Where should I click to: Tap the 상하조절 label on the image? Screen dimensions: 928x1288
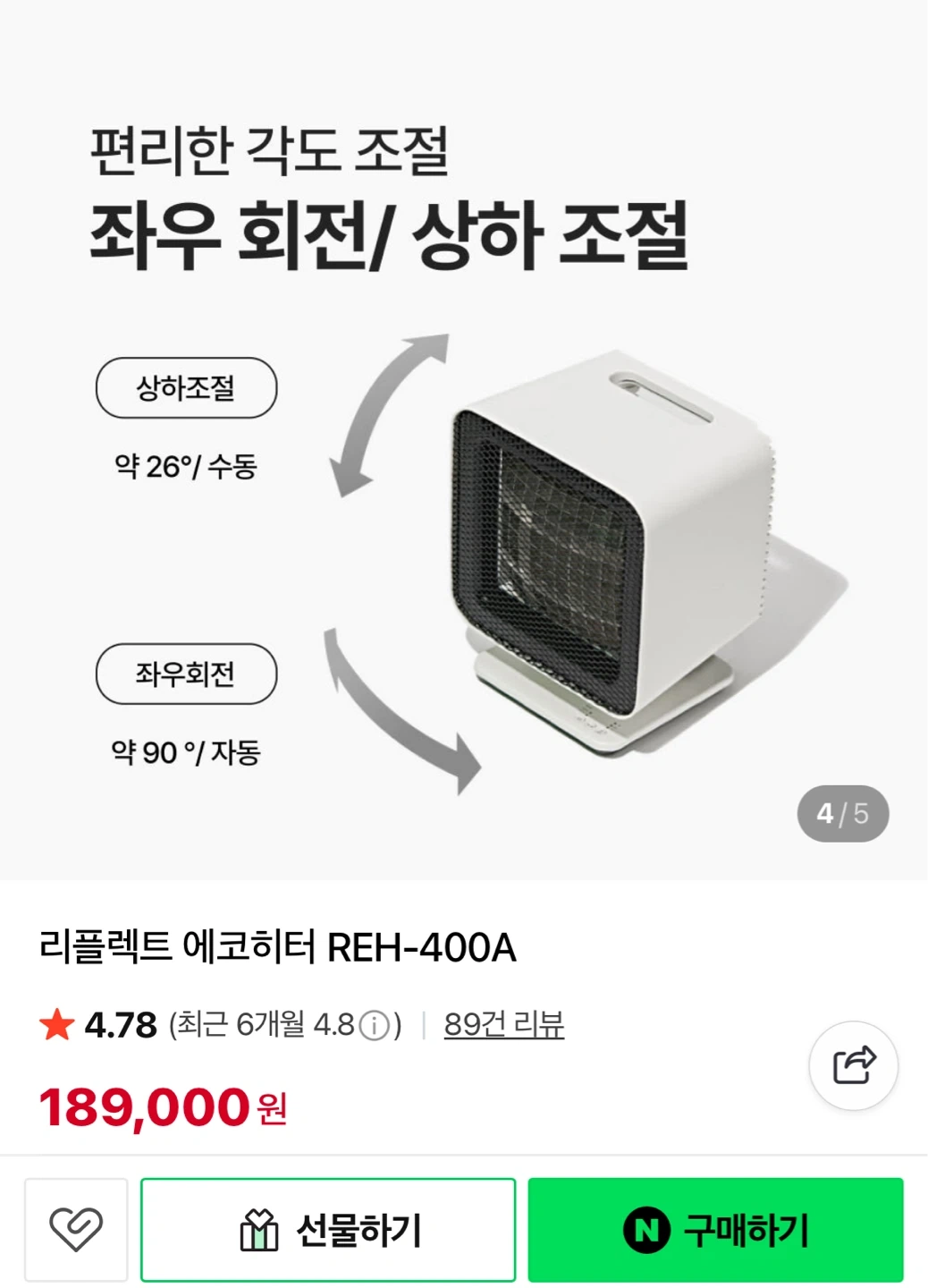tap(187, 387)
